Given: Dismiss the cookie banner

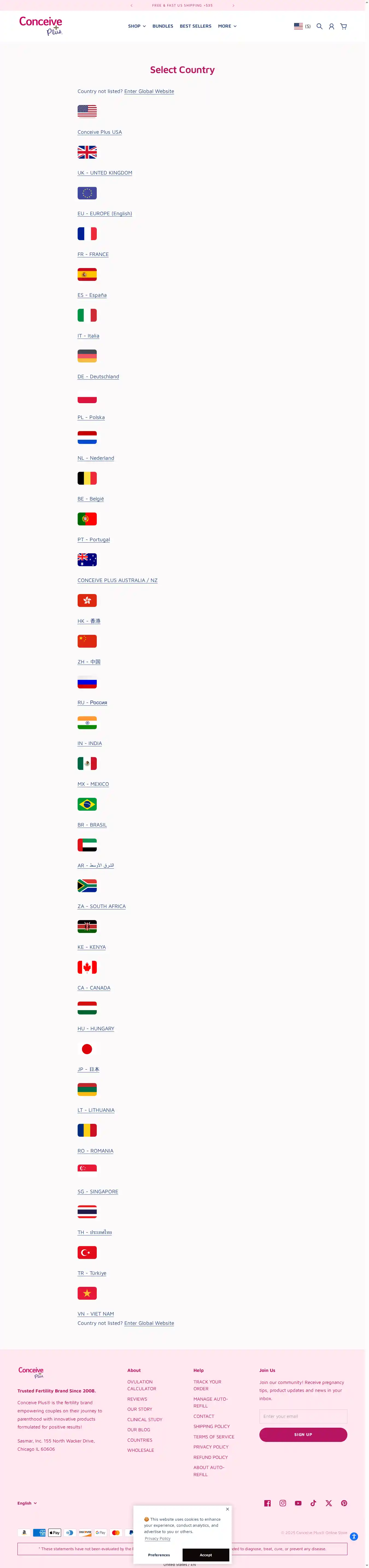Looking at the screenshot, I should tap(227, 1508).
